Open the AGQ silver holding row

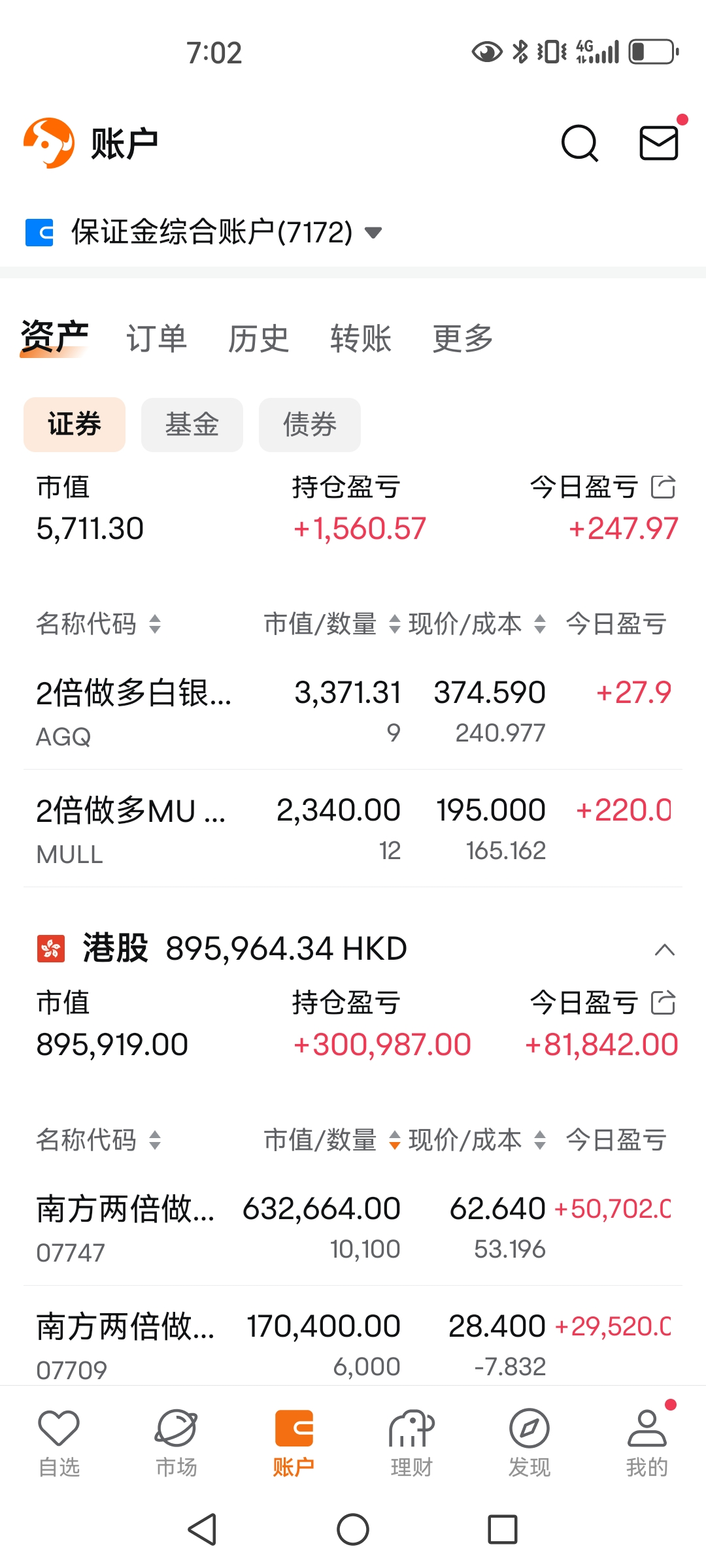click(353, 711)
